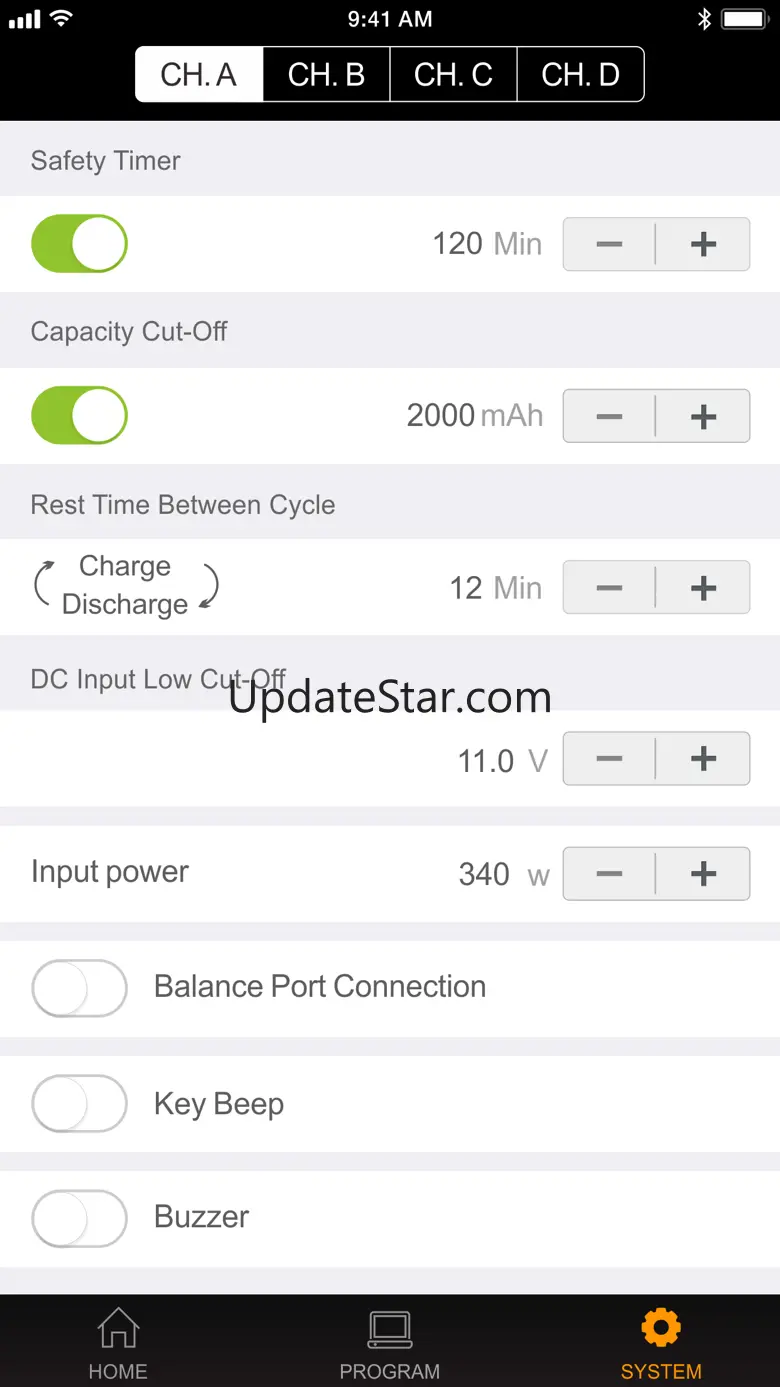Turn off the Safety Timer switch

pyautogui.click(x=80, y=244)
